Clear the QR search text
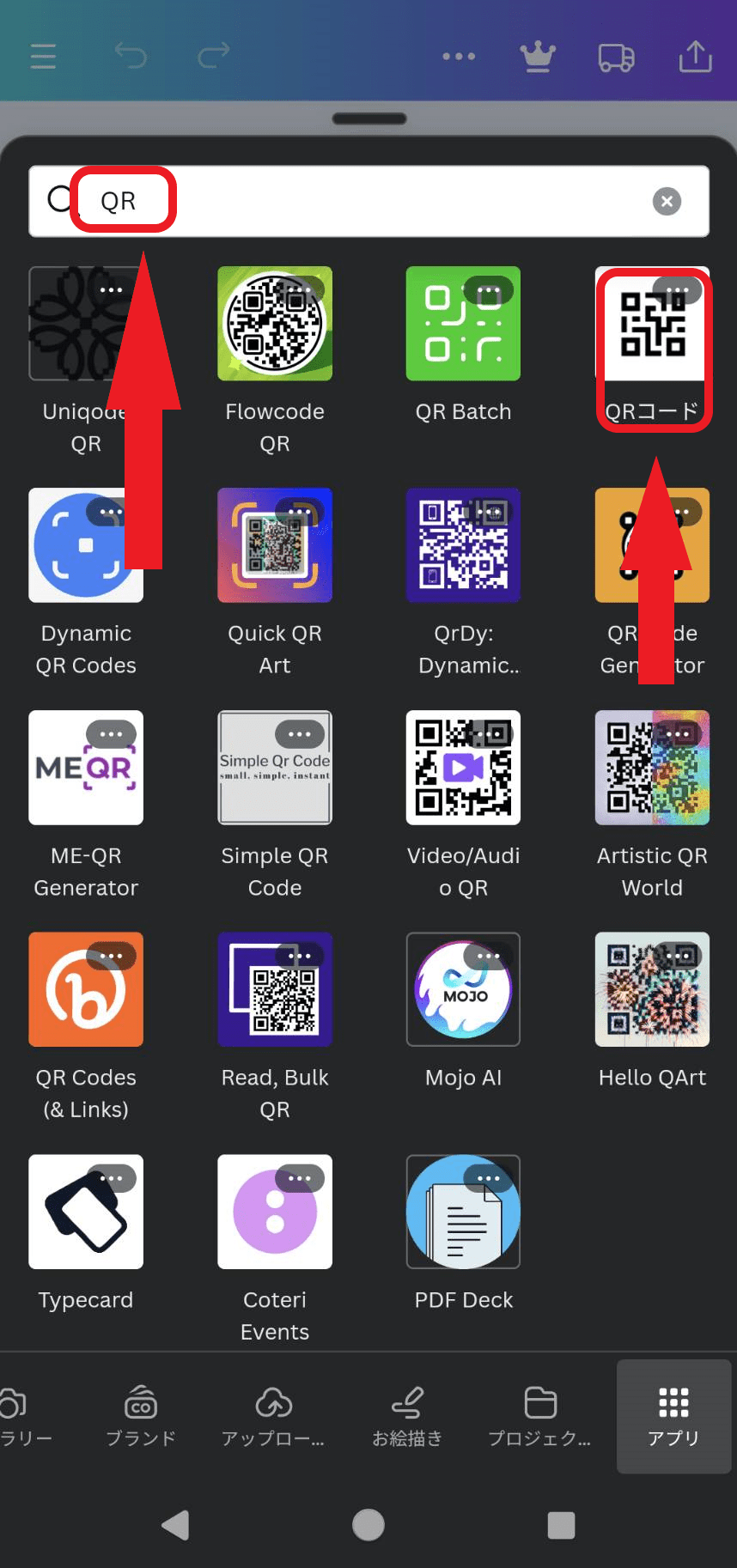The height and width of the screenshot is (1568, 737). (667, 201)
